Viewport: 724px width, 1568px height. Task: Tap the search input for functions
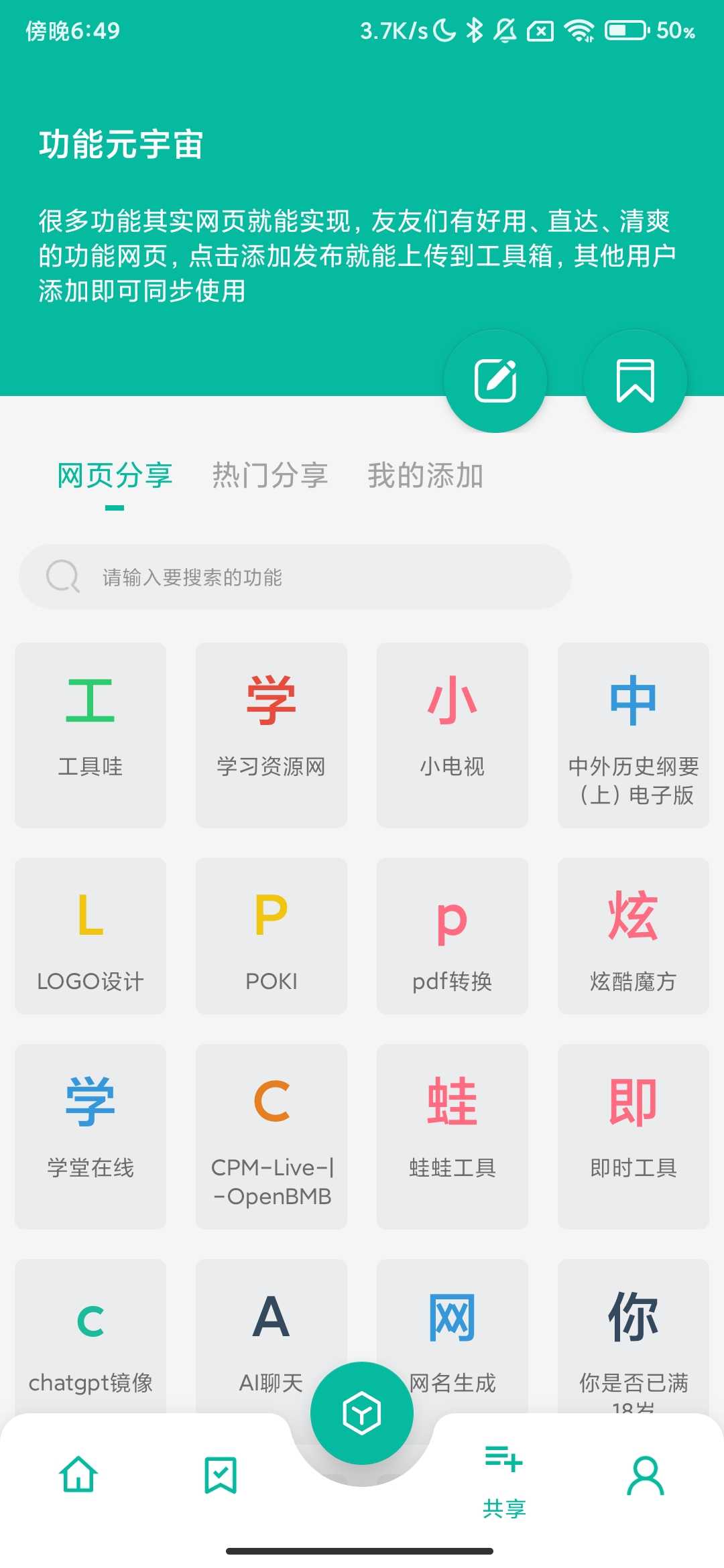click(295, 576)
